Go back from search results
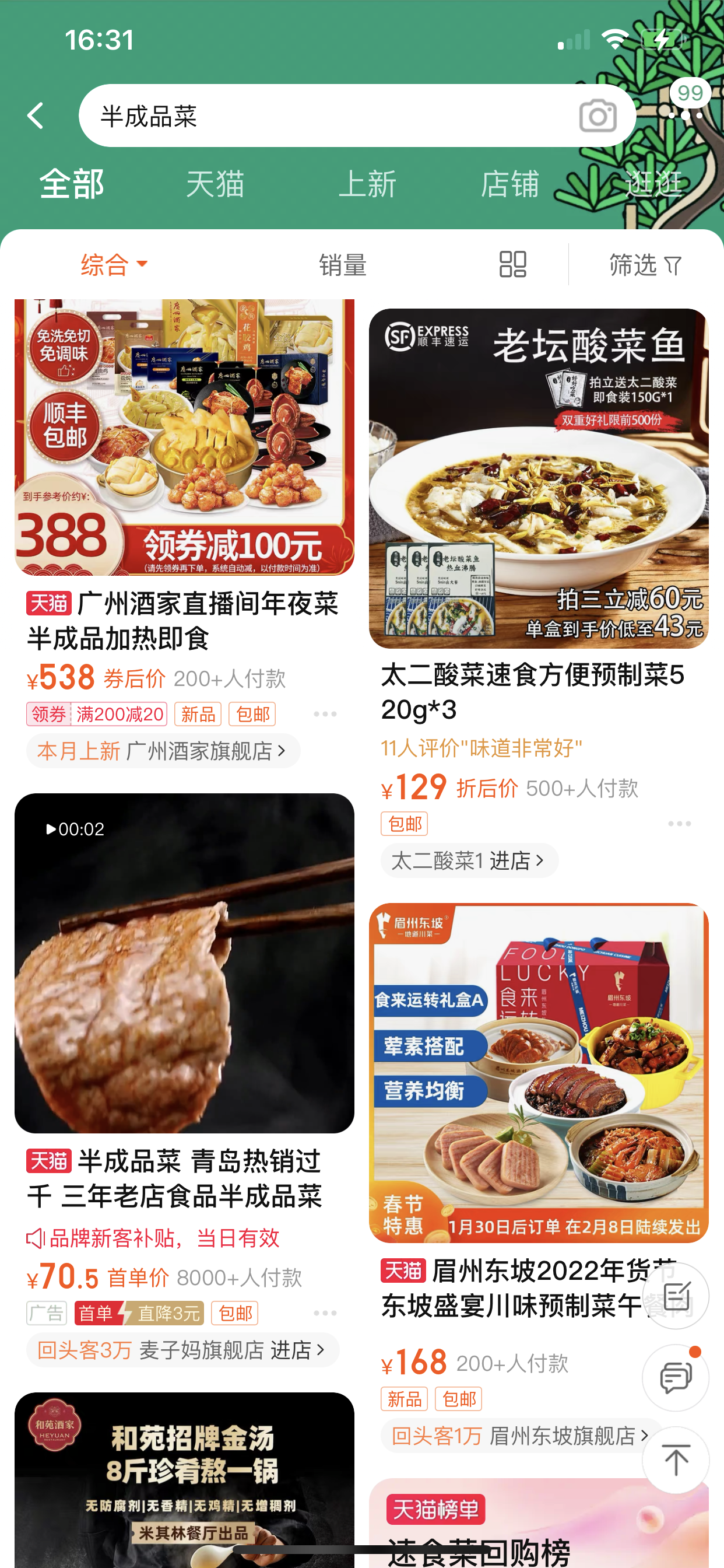The height and width of the screenshot is (1568, 724). pos(36,116)
